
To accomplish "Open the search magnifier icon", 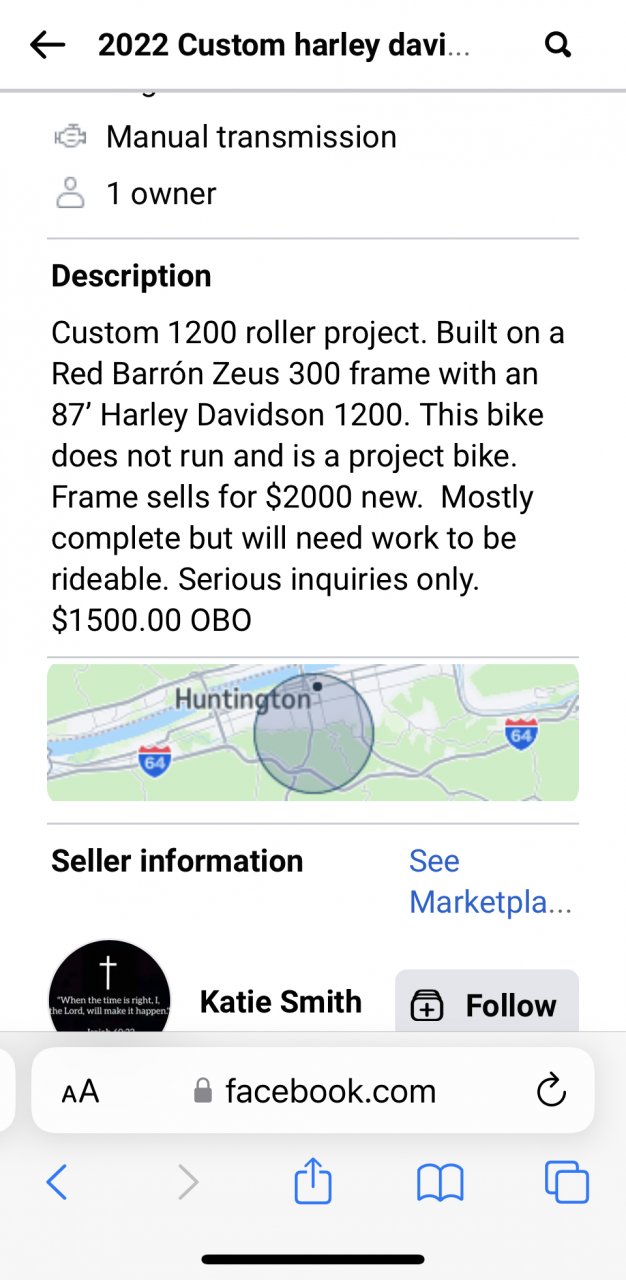I will pos(558,44).
